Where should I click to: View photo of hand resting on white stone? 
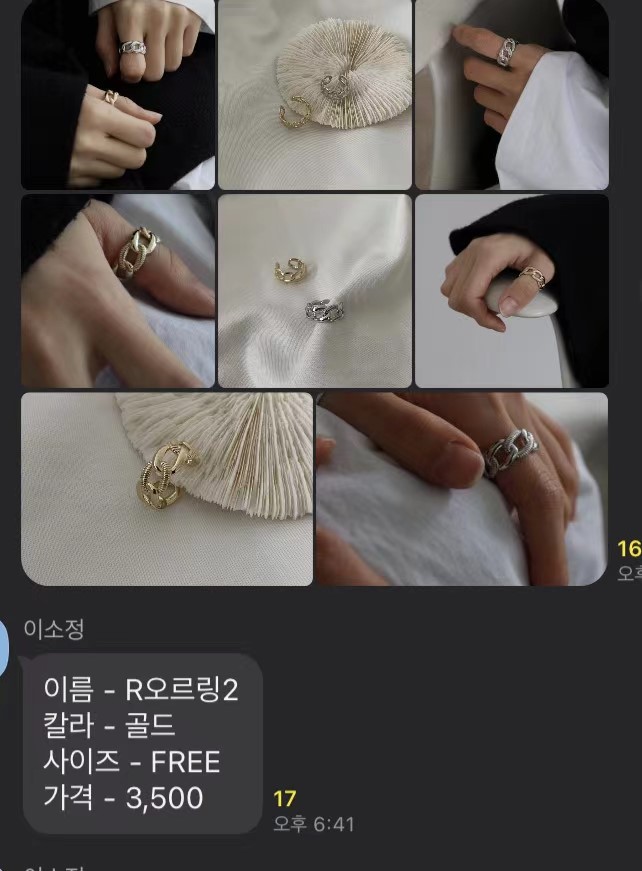click(x=511, y=290)
